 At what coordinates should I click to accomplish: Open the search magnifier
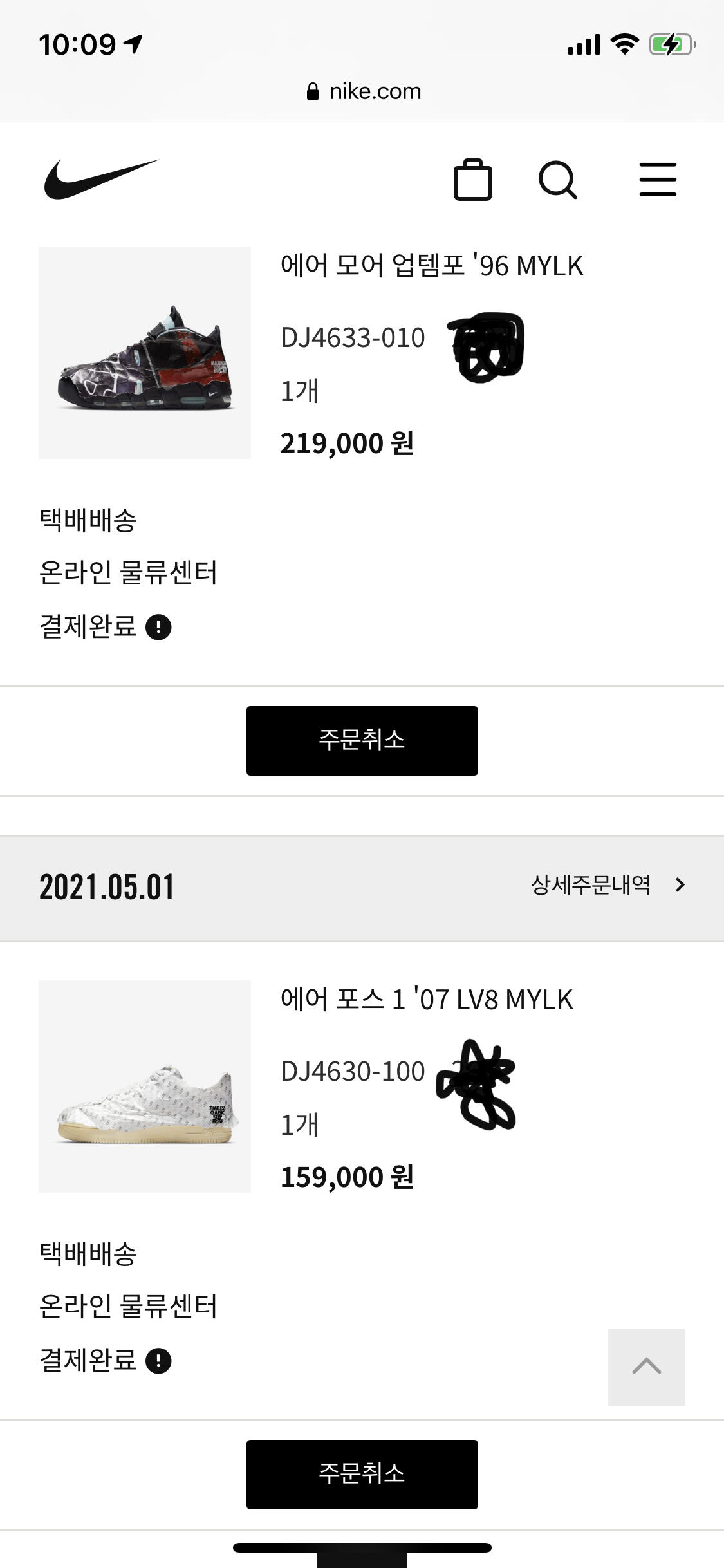(x=557, y=180)
